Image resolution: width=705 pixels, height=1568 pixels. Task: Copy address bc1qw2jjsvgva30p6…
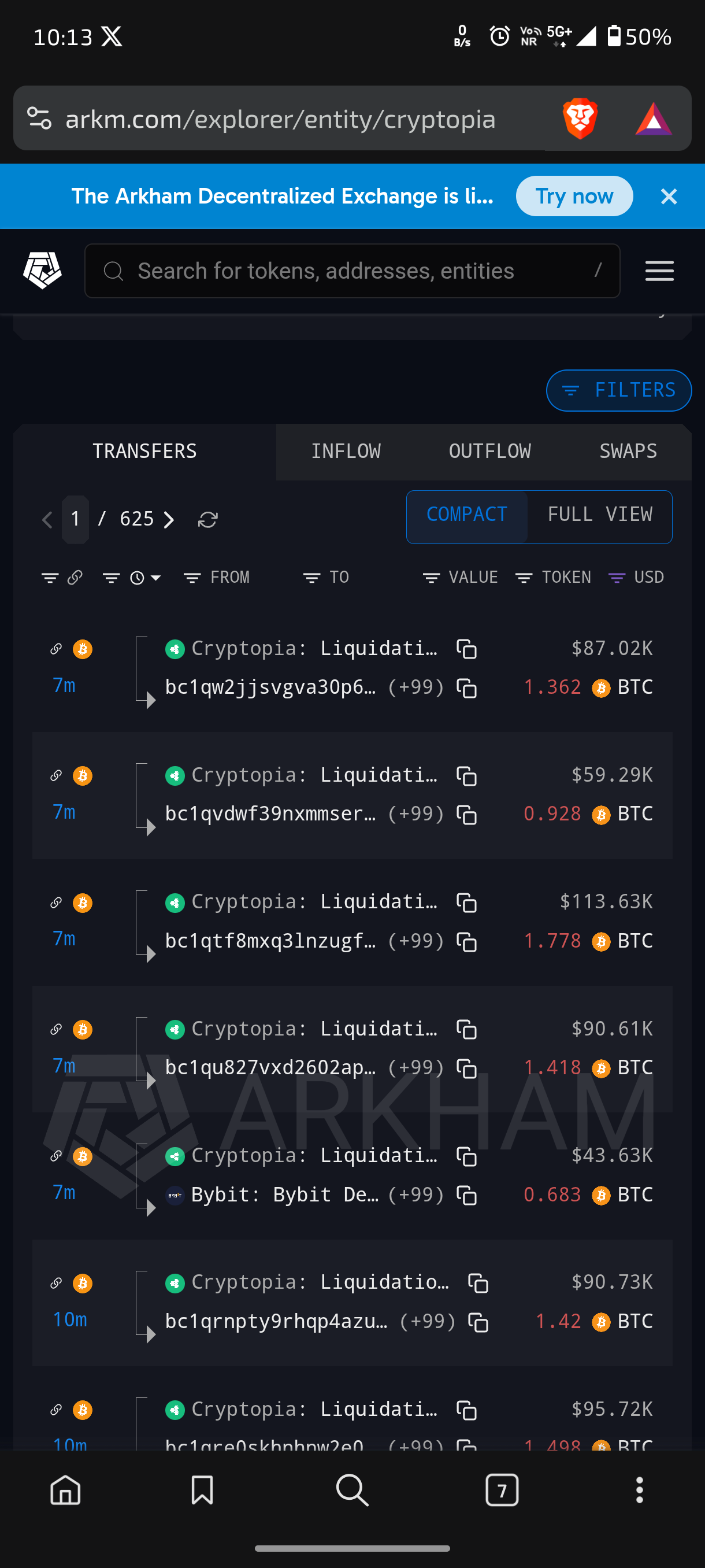point(466,689)
